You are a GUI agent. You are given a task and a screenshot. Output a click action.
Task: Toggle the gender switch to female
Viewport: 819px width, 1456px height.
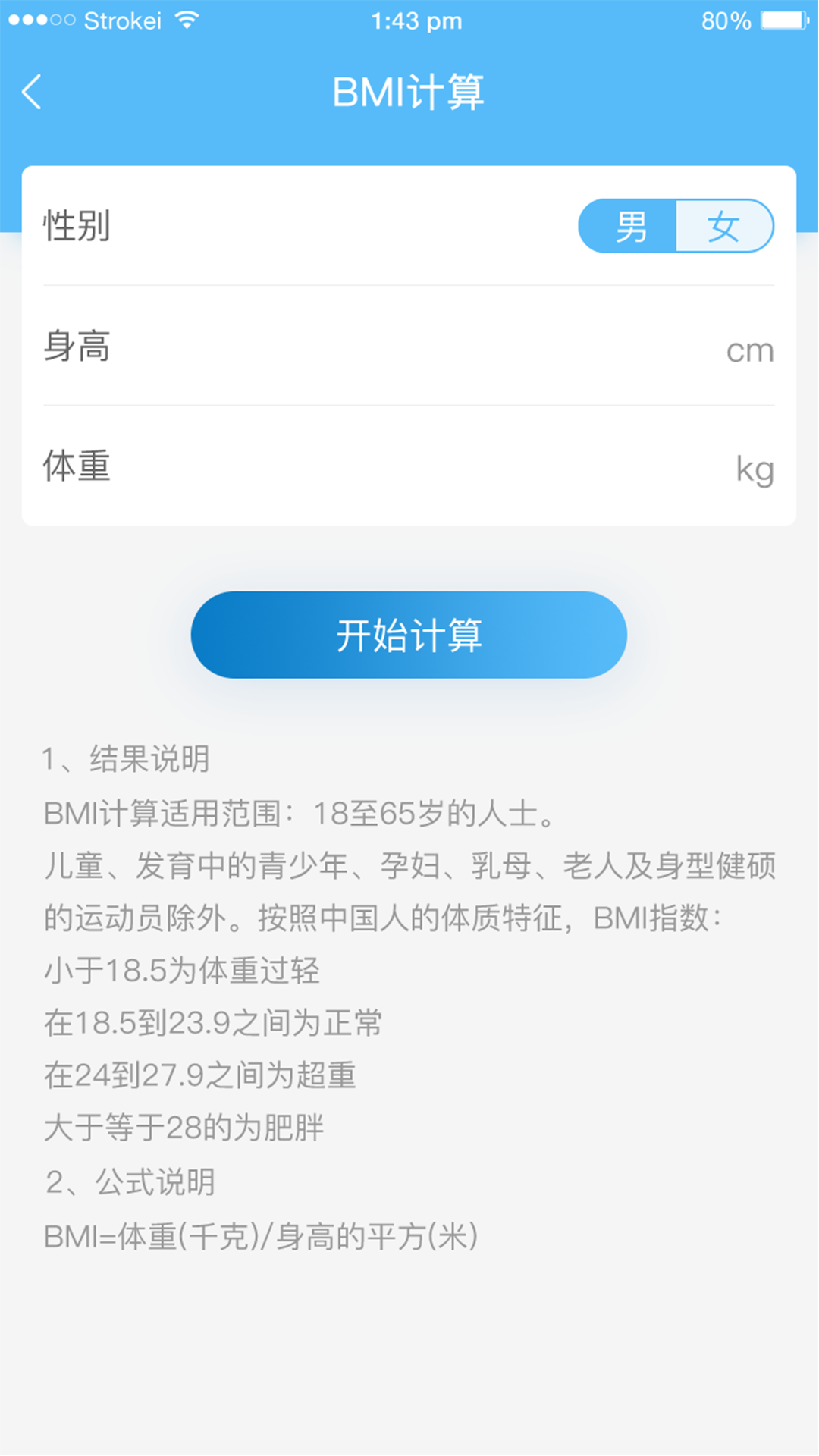pos(724,226)
